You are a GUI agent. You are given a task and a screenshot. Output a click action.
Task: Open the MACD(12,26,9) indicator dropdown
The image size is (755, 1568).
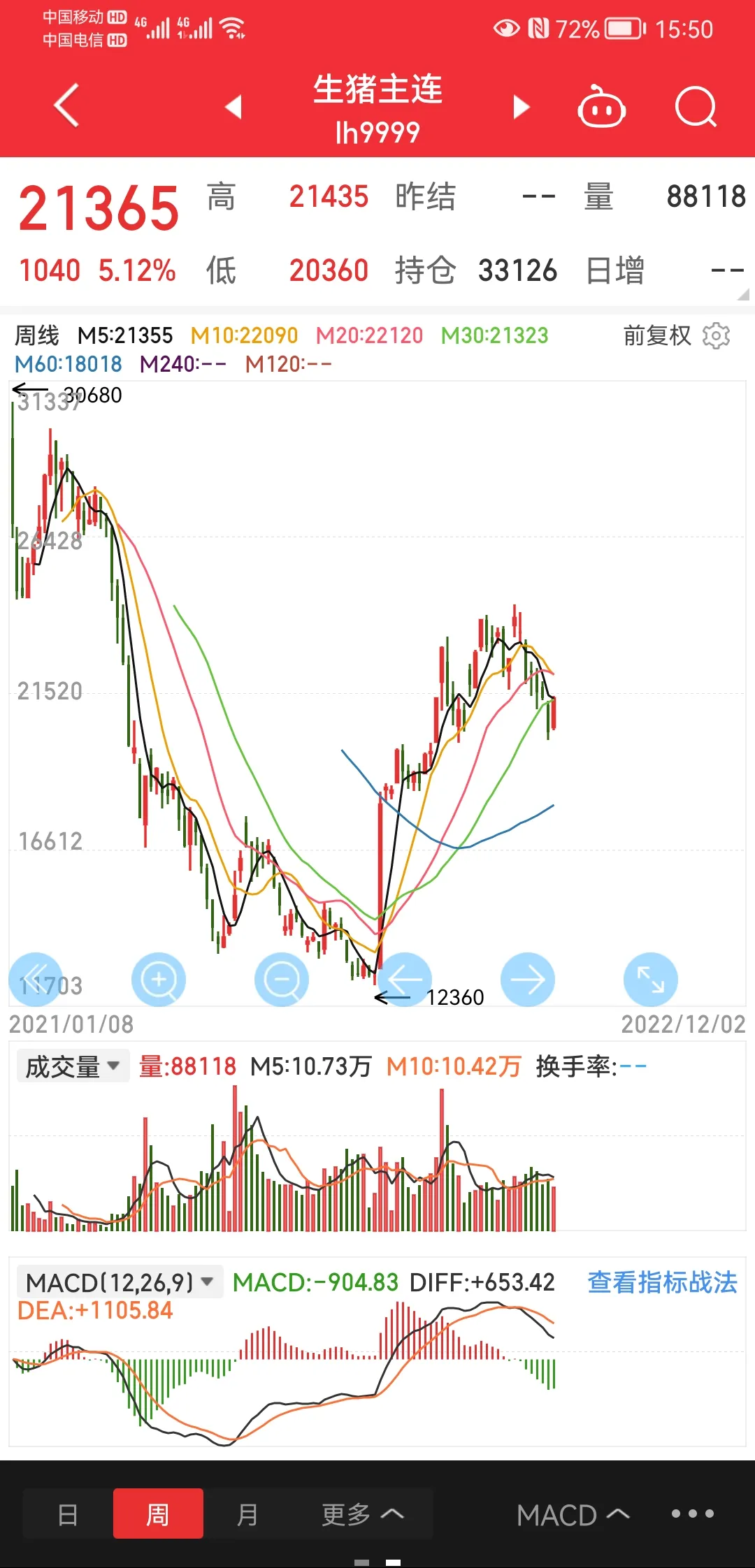point(120,1282)
